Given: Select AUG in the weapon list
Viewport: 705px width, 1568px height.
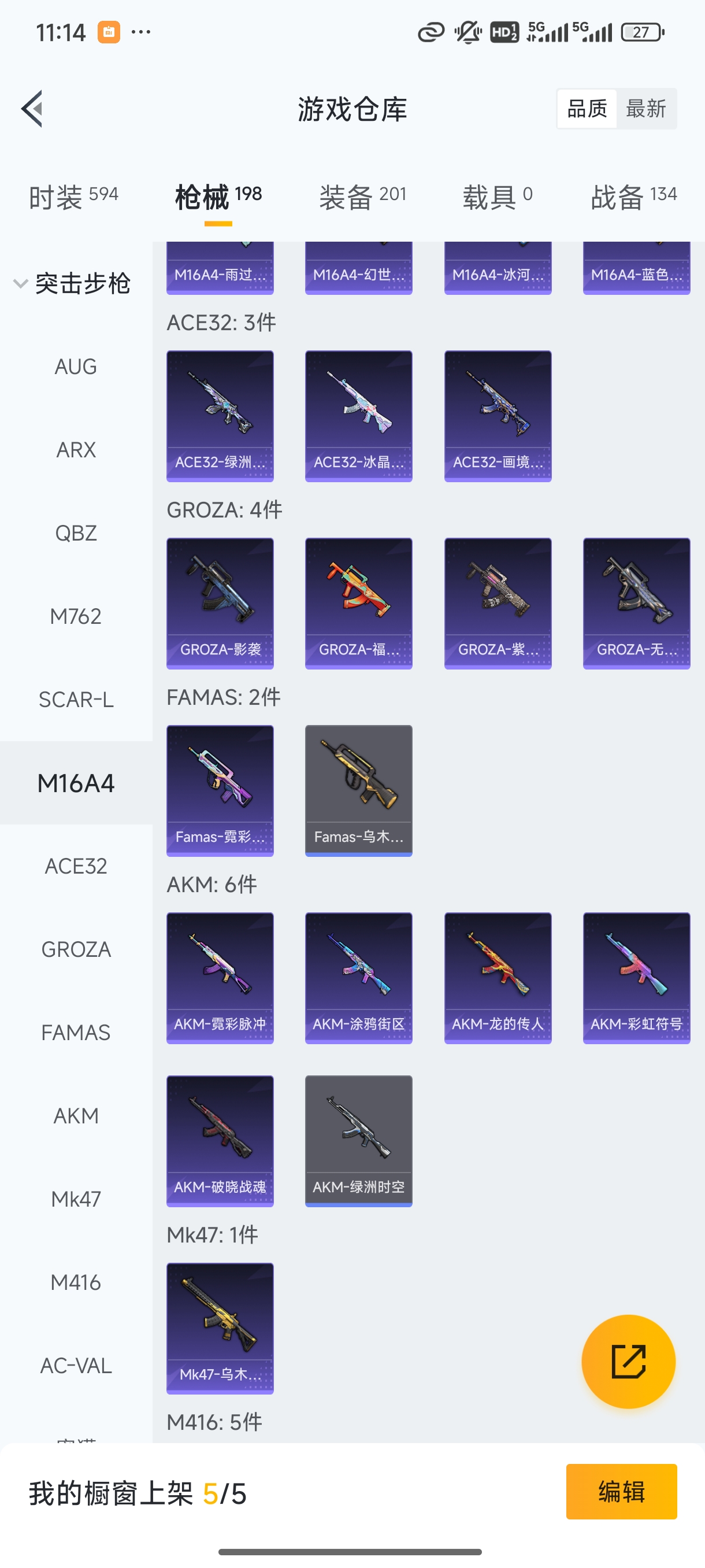Looking at the screenshot, I should tap(76, 367).
